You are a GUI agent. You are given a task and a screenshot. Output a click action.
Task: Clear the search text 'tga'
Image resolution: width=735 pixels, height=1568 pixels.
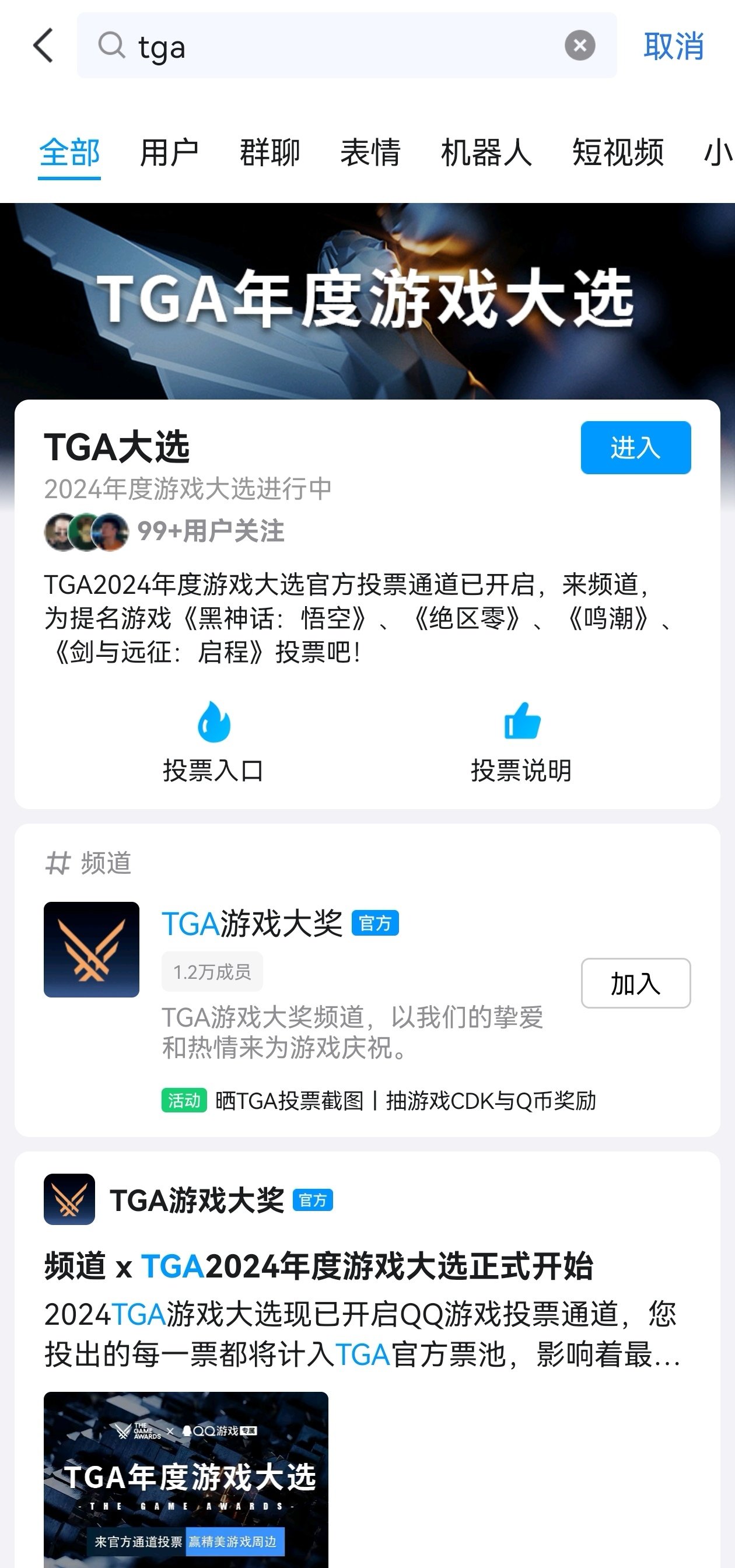pos(579,45)
